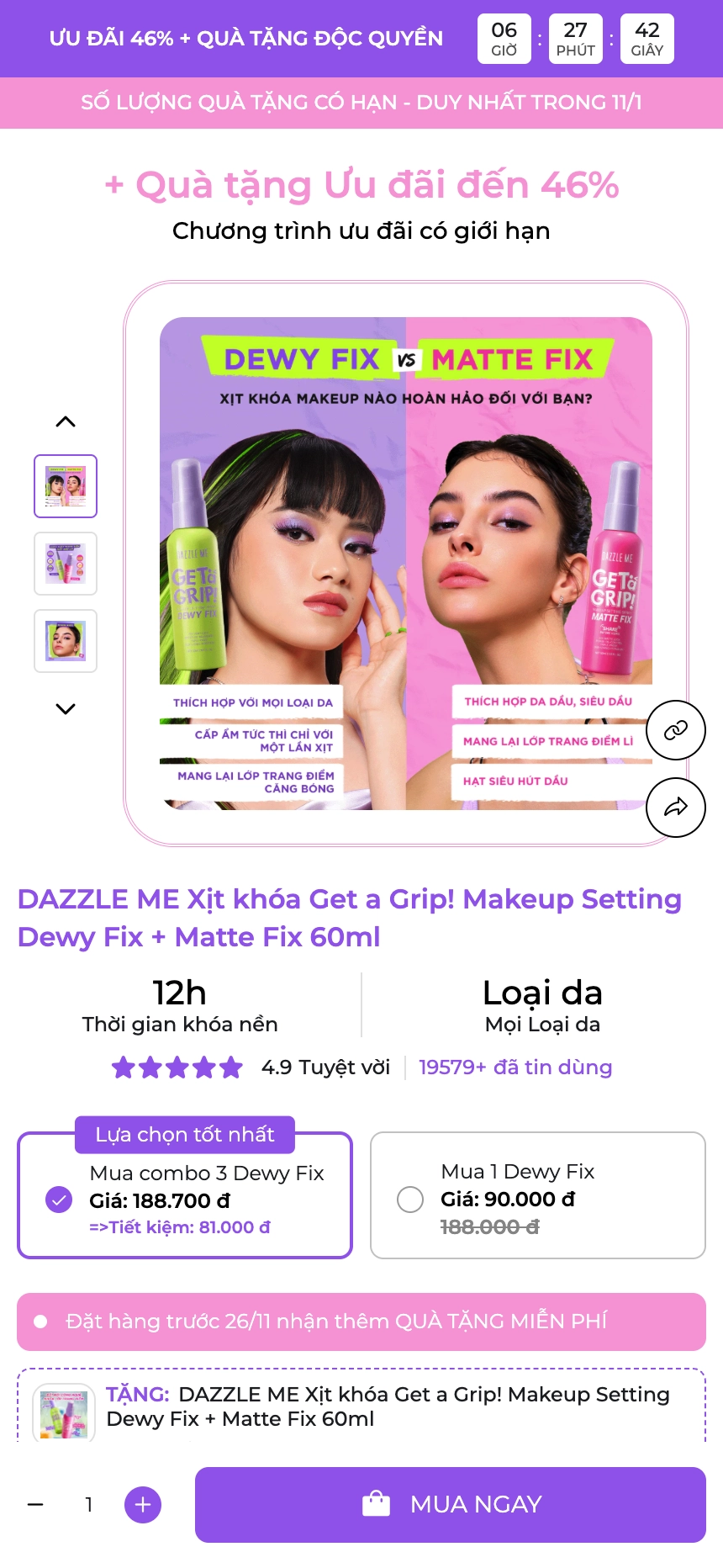Tap the MUA NGAY buy button
The image size is (723, 1568).
(x=450, y=1504)
